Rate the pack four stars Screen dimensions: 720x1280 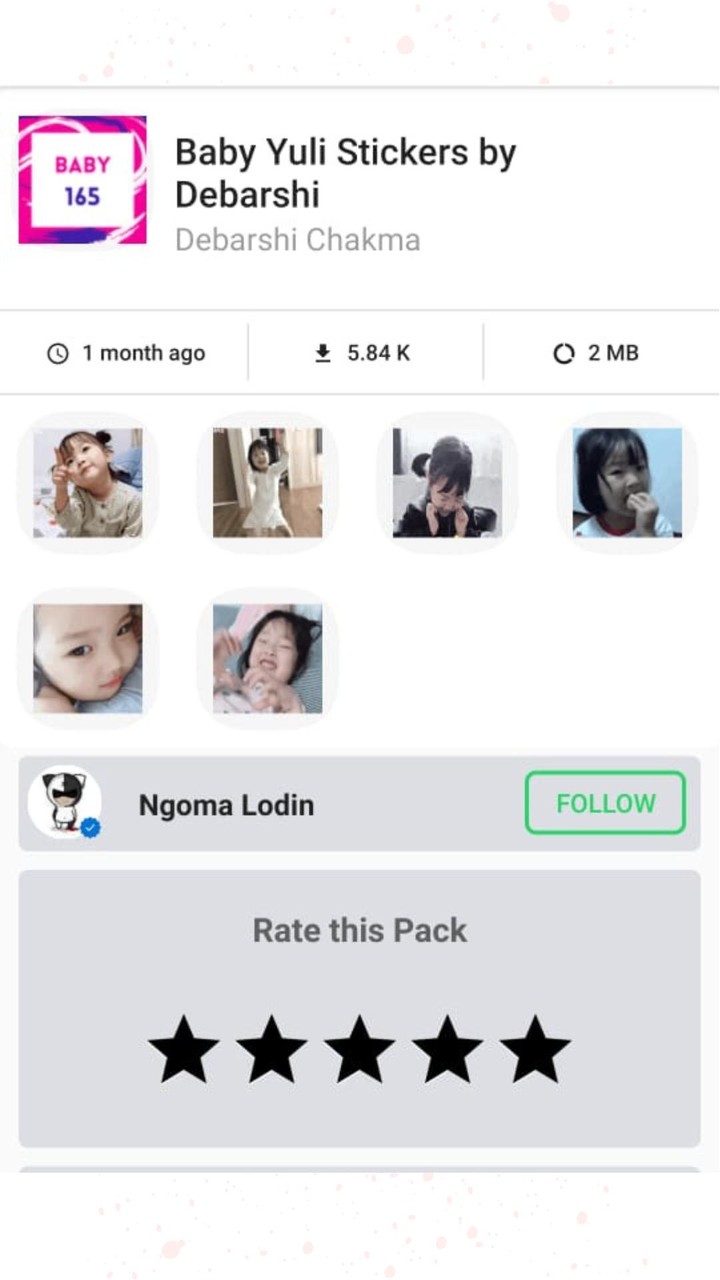(x=447, y=1050)
